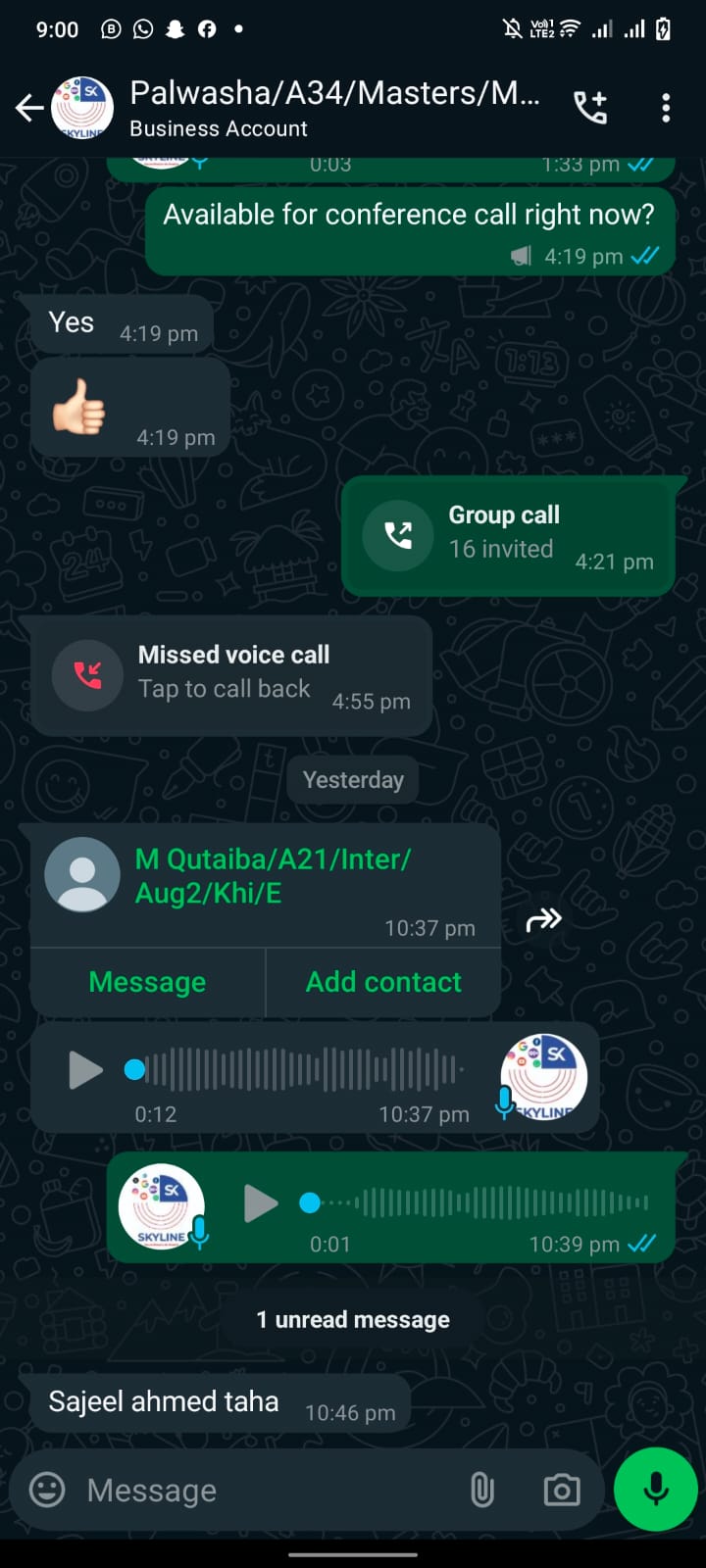This screenshot has width=706, height=1568.
Task: Play the 0:01 sent voice message
Action: [x=261, y=1203]
